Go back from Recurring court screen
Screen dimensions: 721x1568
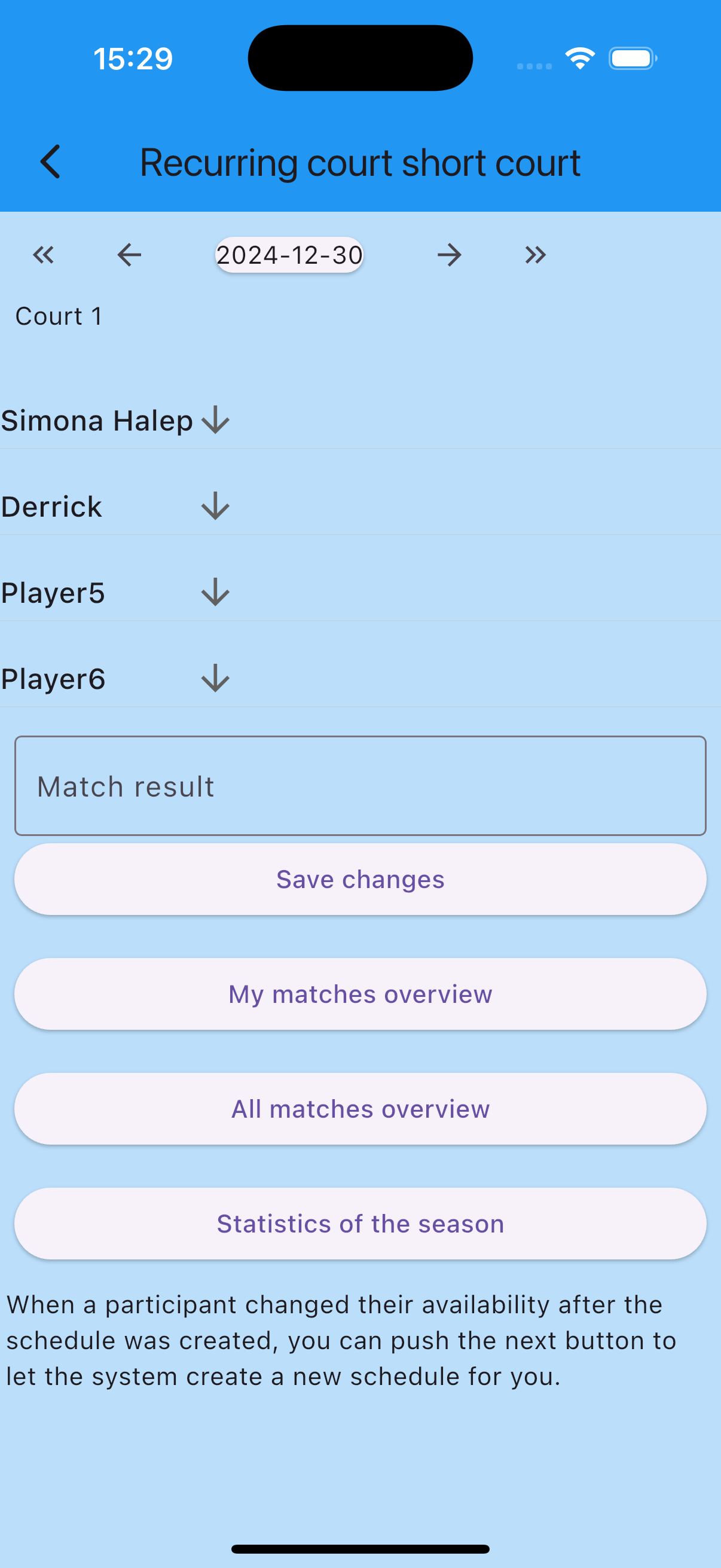tap(50, 162)
